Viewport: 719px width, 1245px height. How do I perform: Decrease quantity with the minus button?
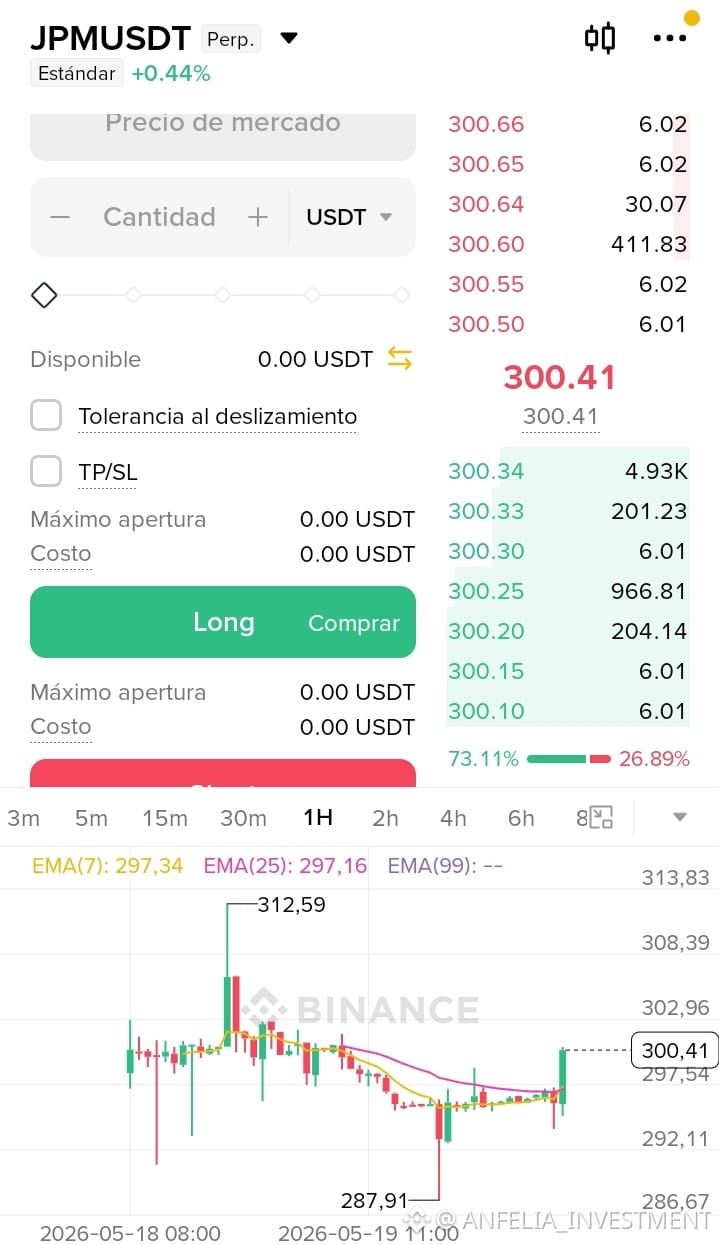coord(60,217)
